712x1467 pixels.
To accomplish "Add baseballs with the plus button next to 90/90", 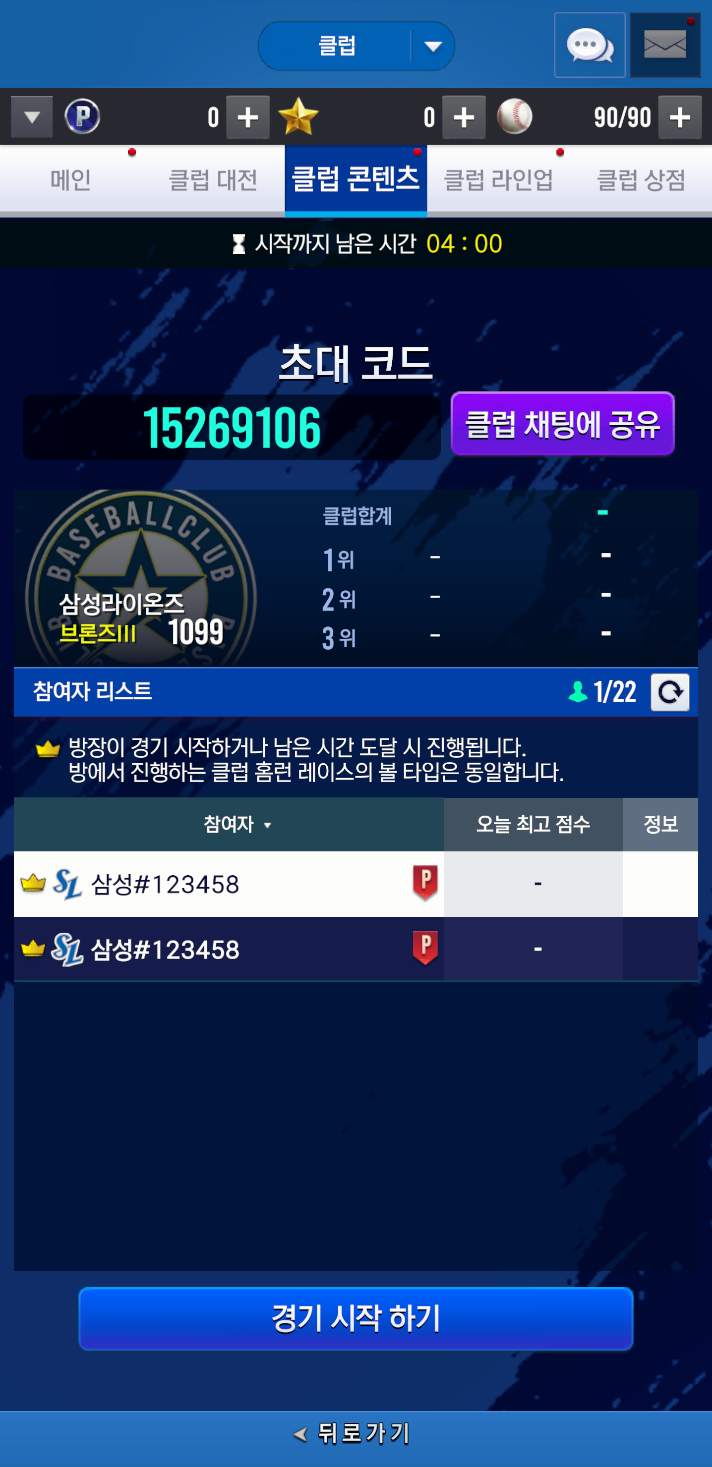I will tap(679, 118).
